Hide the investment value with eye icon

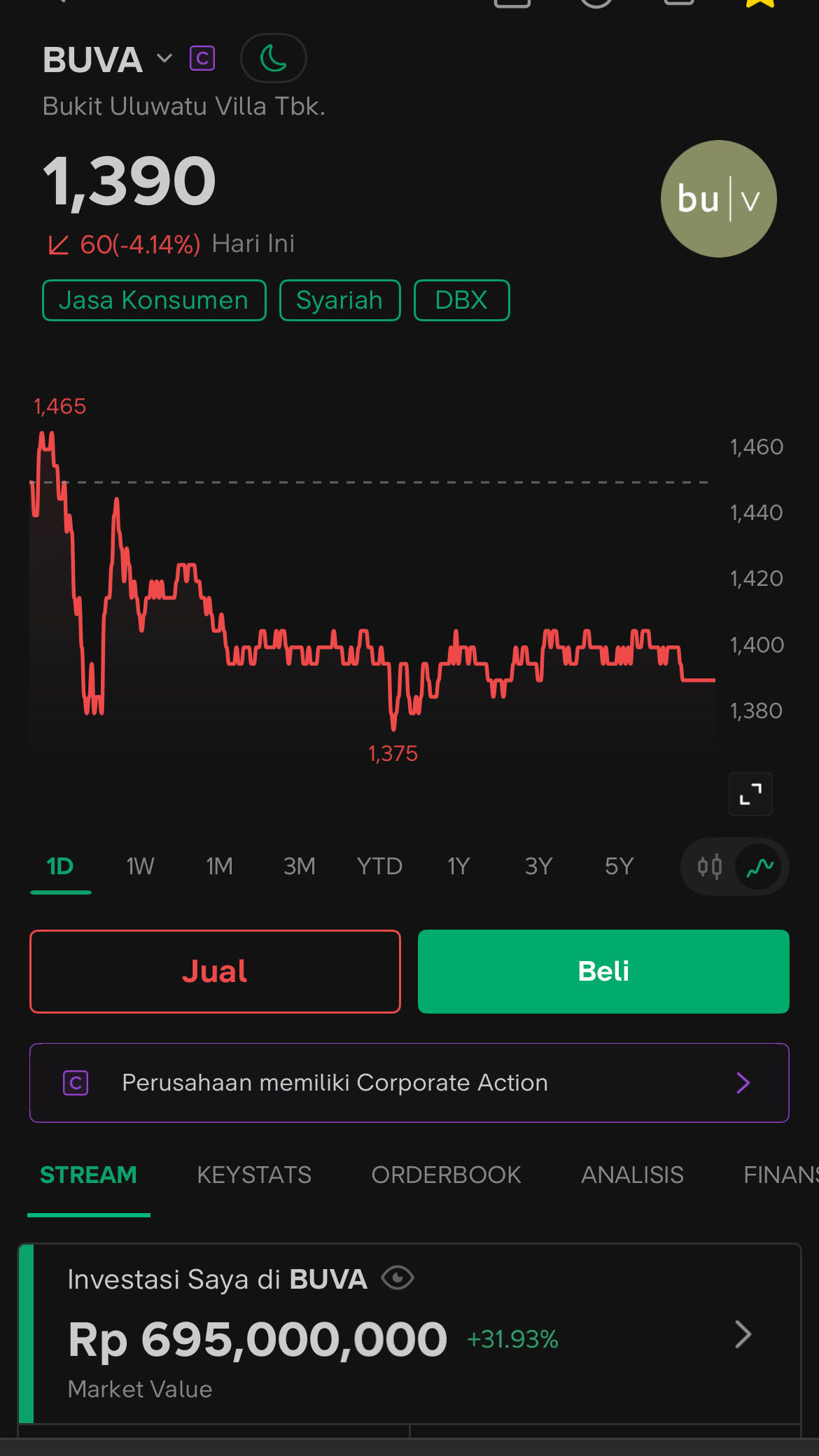click(398, 1278)
